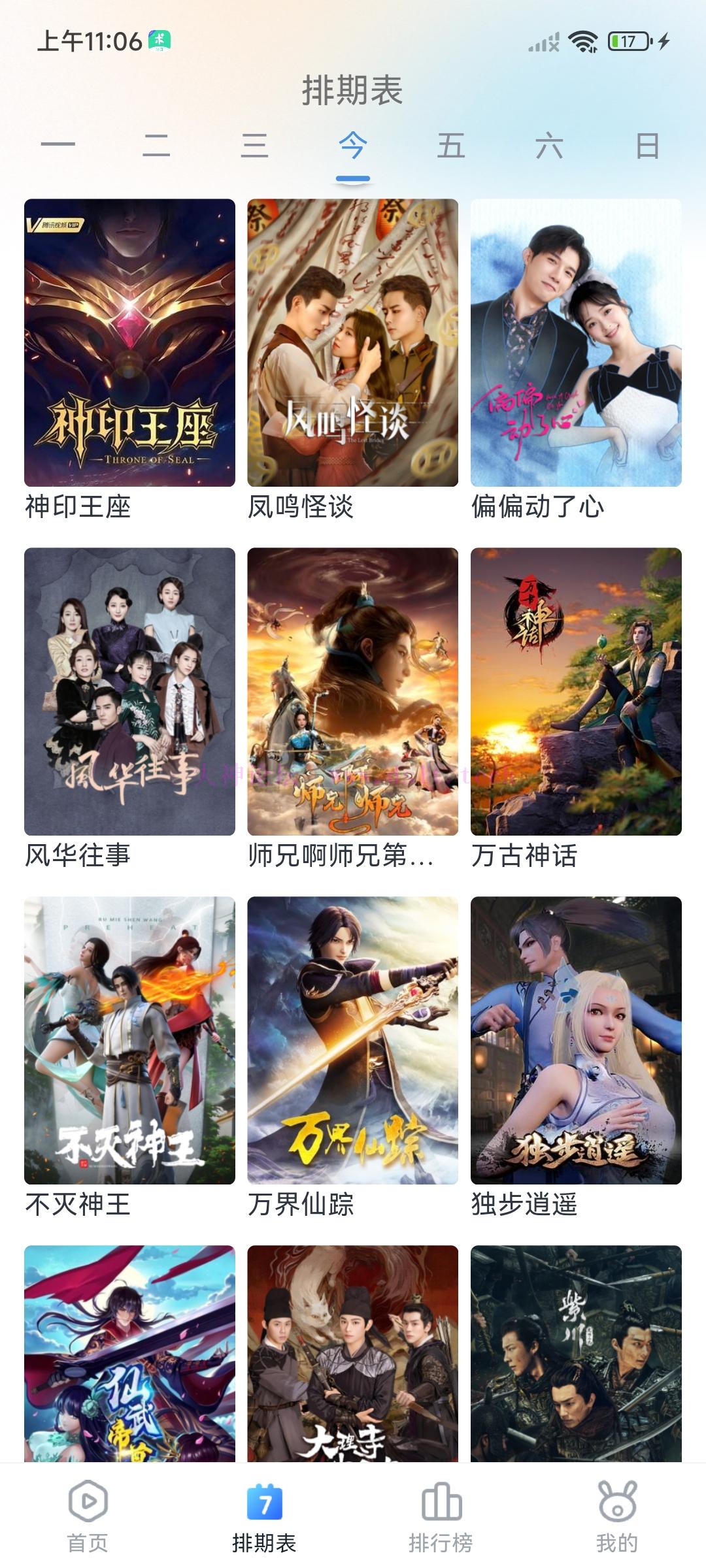
Task: Tap the 今 (today) tab
Action: coord(352,145)
